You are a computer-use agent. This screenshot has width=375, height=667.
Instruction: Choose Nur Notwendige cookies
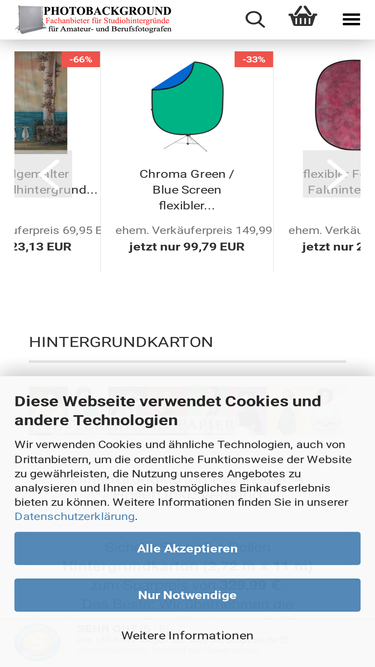pos(188,595)
